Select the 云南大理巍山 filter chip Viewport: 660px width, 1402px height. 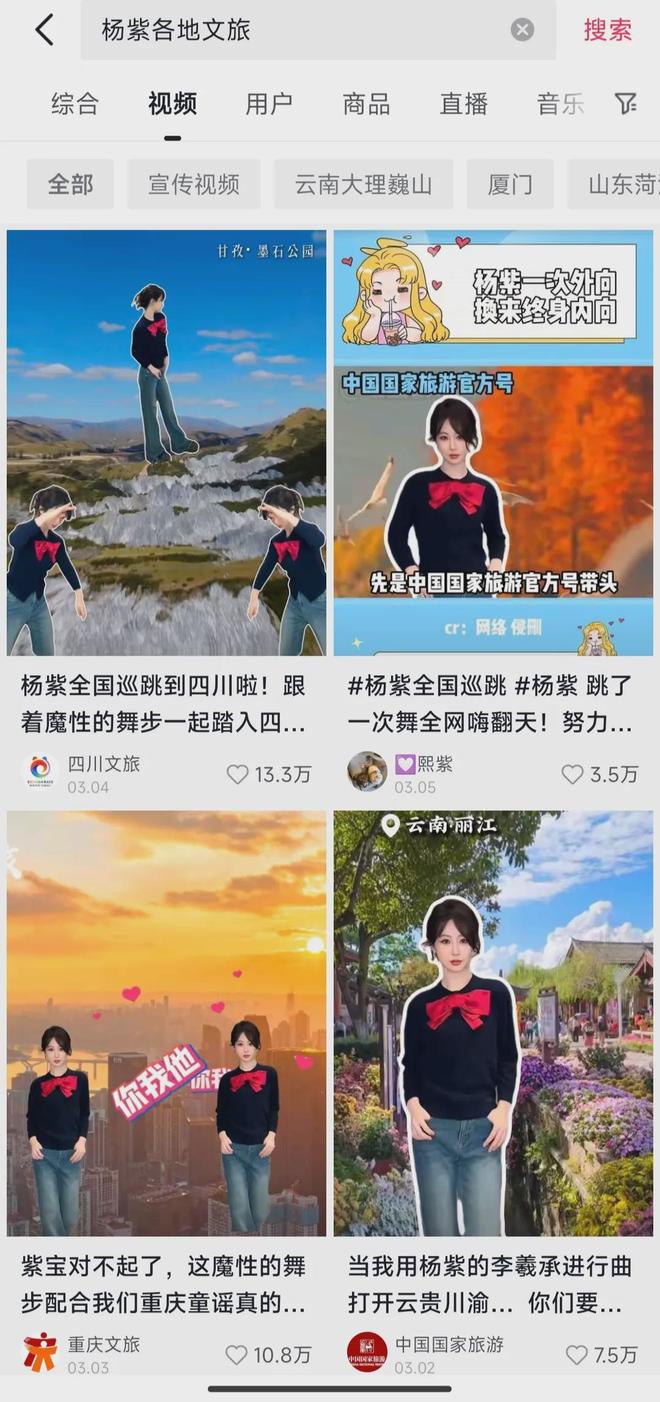point(363,184)
